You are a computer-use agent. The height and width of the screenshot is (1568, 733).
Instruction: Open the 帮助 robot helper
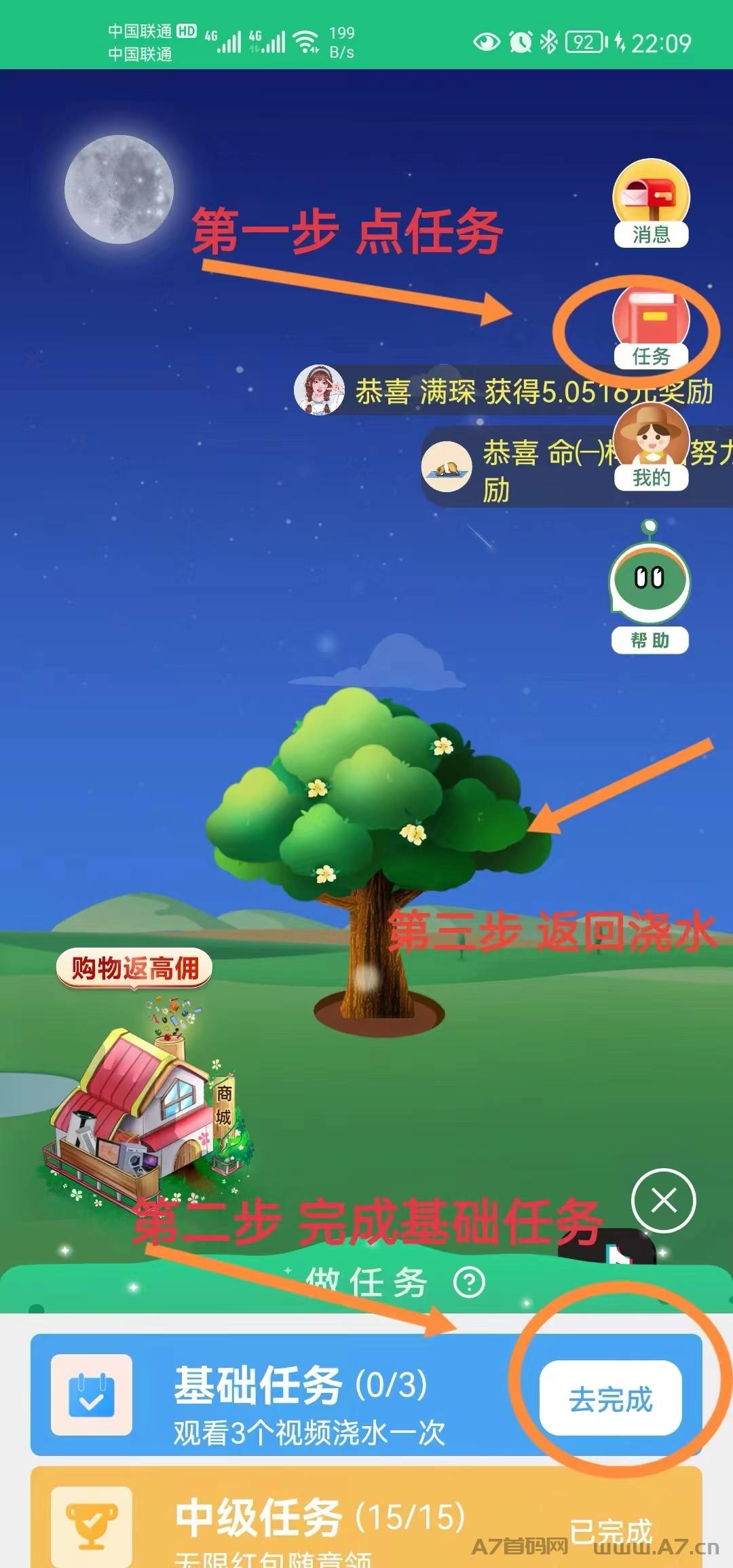pyautogui.click(x=650, y=586)
